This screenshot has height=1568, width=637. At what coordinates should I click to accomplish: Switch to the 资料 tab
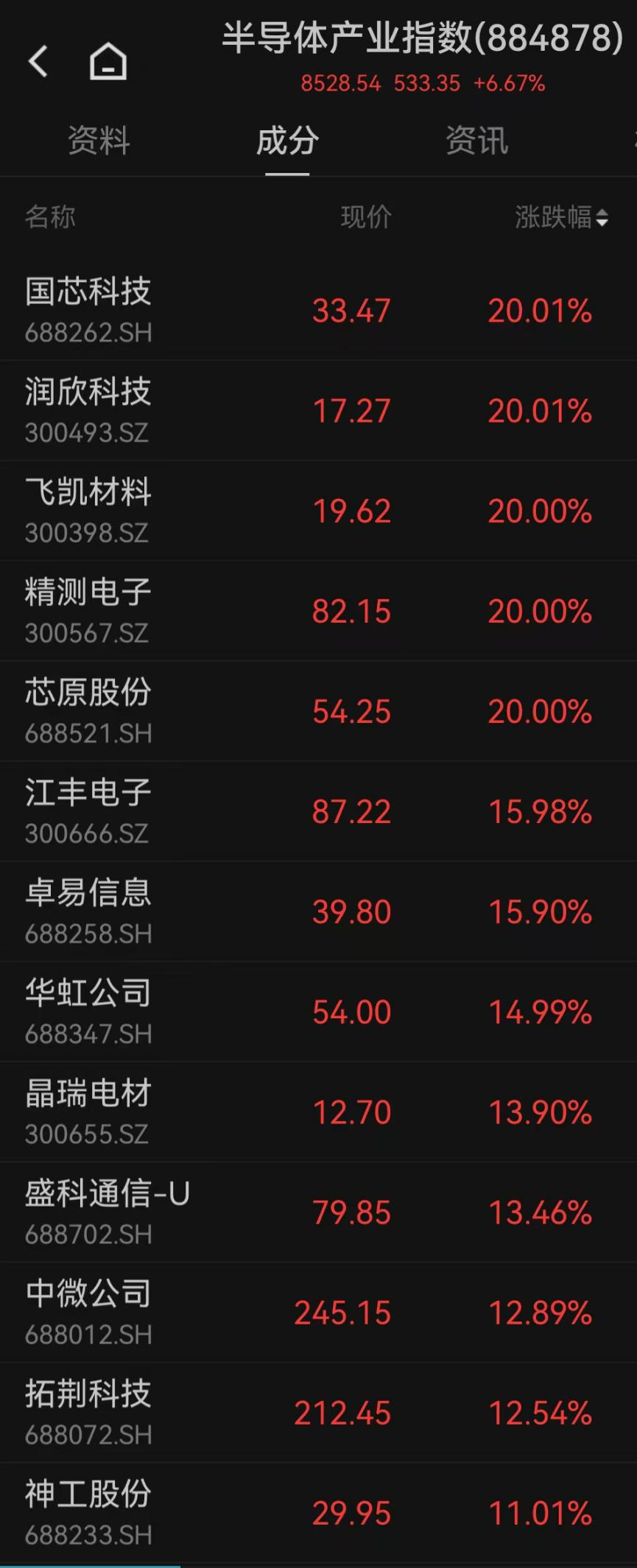[99, 141]
